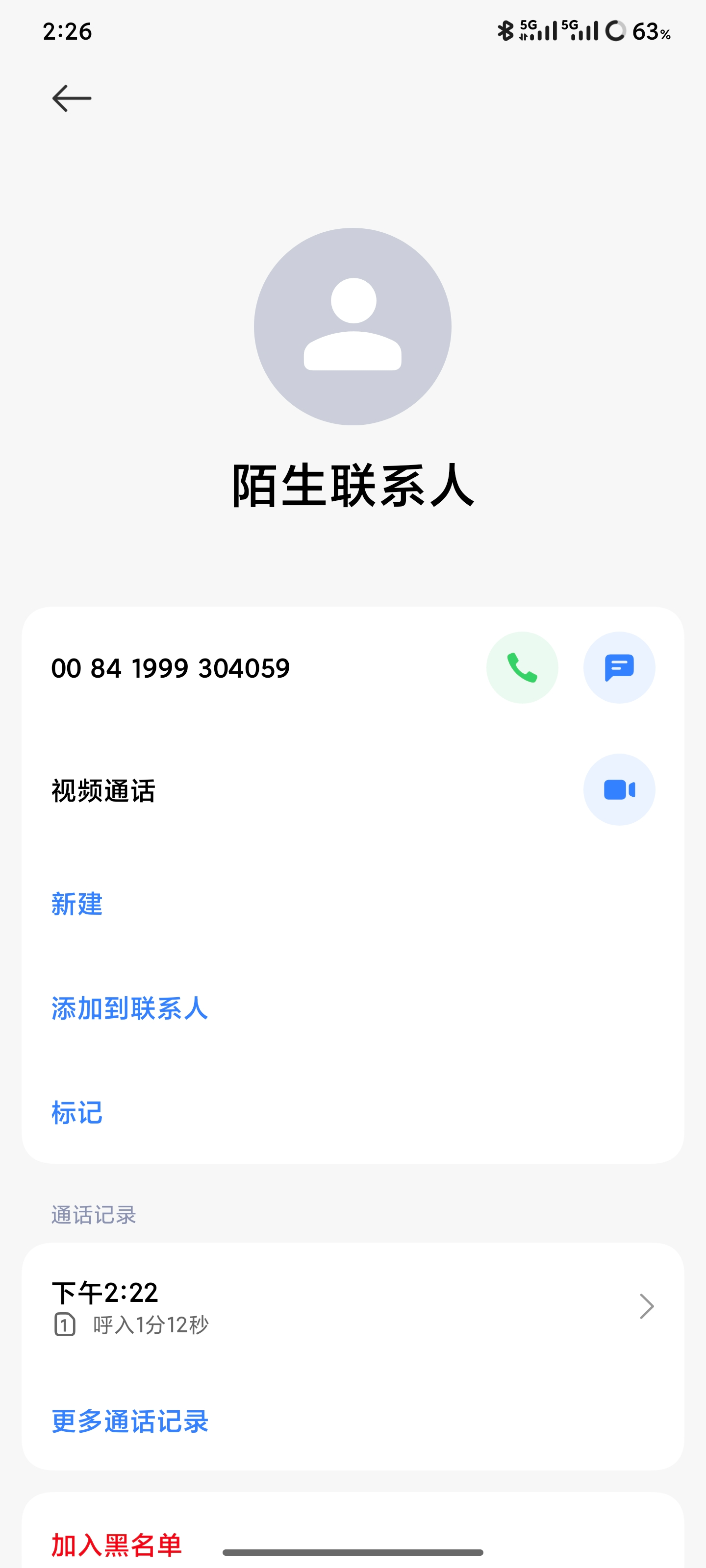Screen dimensions: 706x1568
Task: Tap 标记 to mark this number
Action: coord(77,1113)
